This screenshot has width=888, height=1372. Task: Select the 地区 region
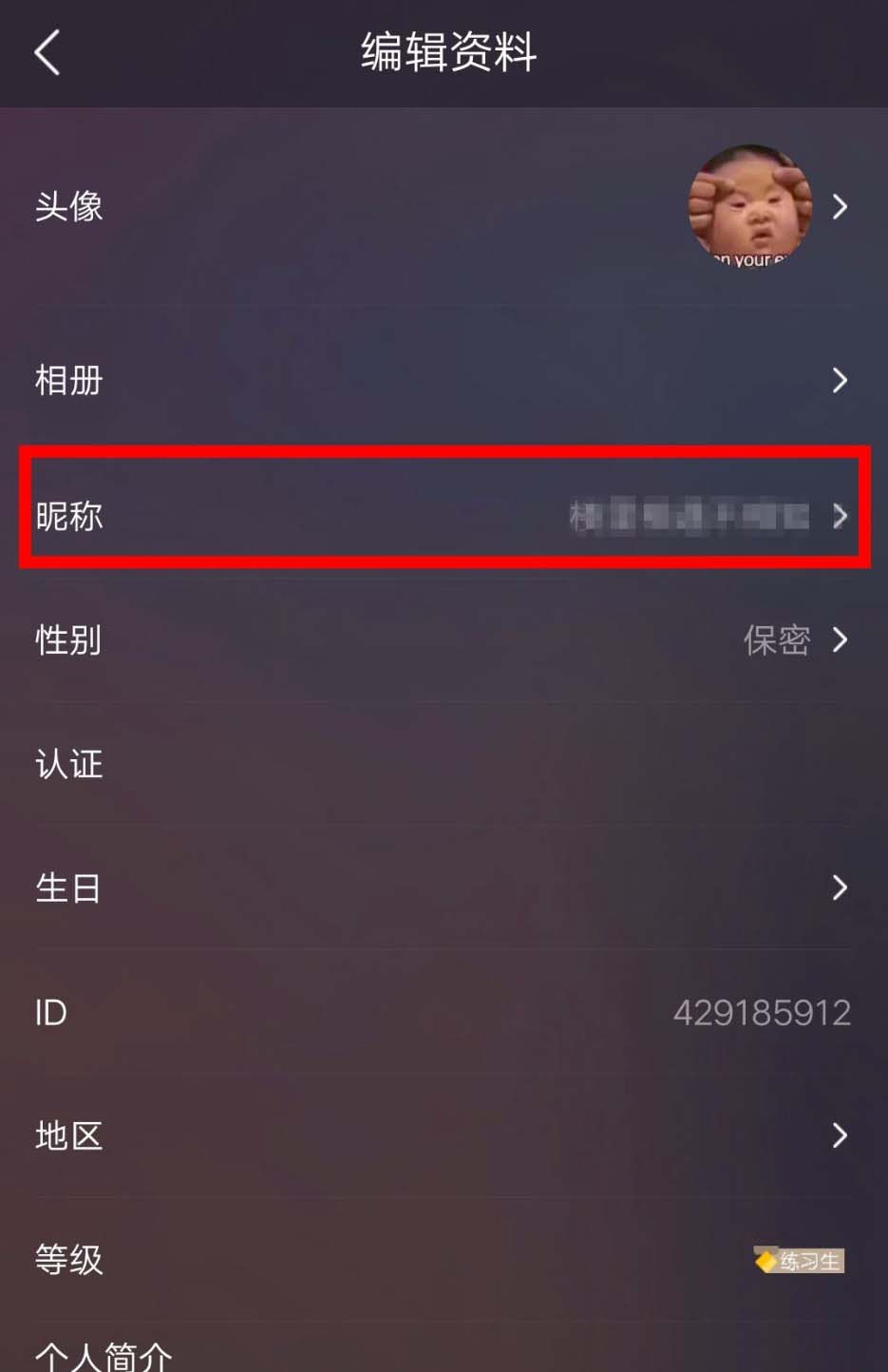(443, 1135)
